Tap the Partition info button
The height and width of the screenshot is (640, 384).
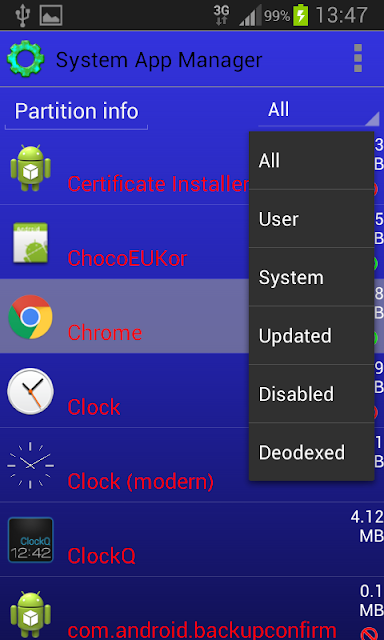[x=76, y=111]
